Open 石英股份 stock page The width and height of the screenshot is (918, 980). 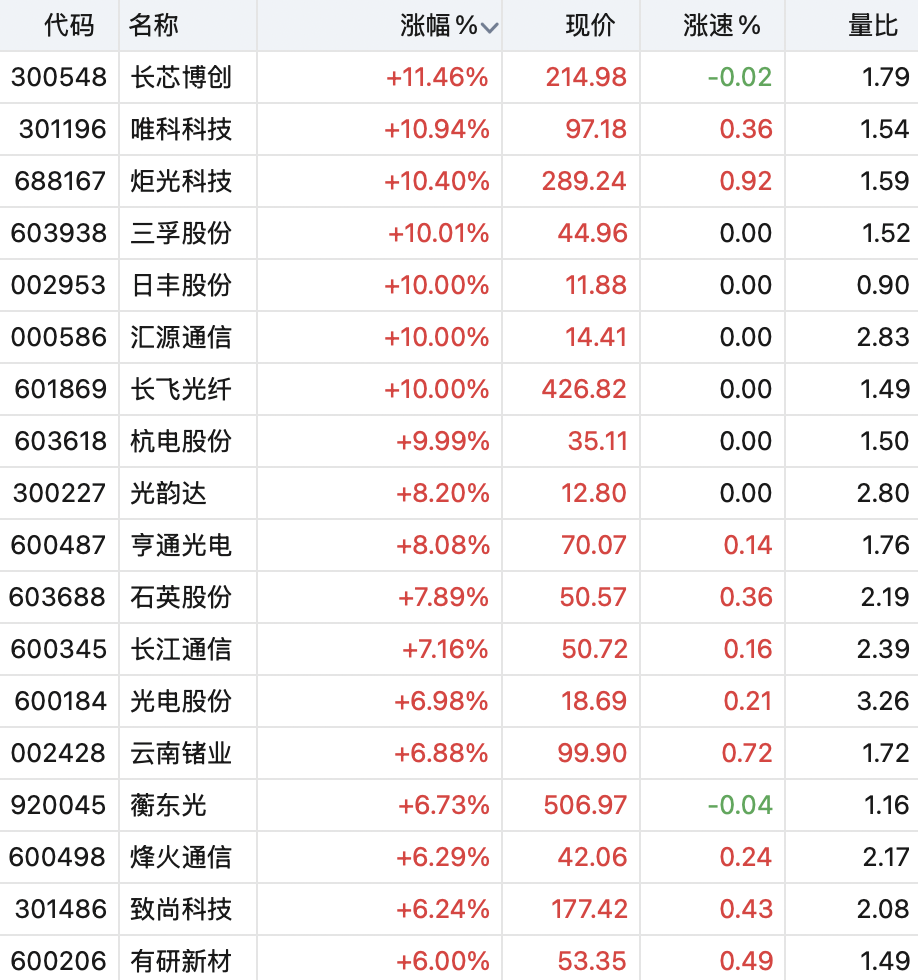click(459, 597)
